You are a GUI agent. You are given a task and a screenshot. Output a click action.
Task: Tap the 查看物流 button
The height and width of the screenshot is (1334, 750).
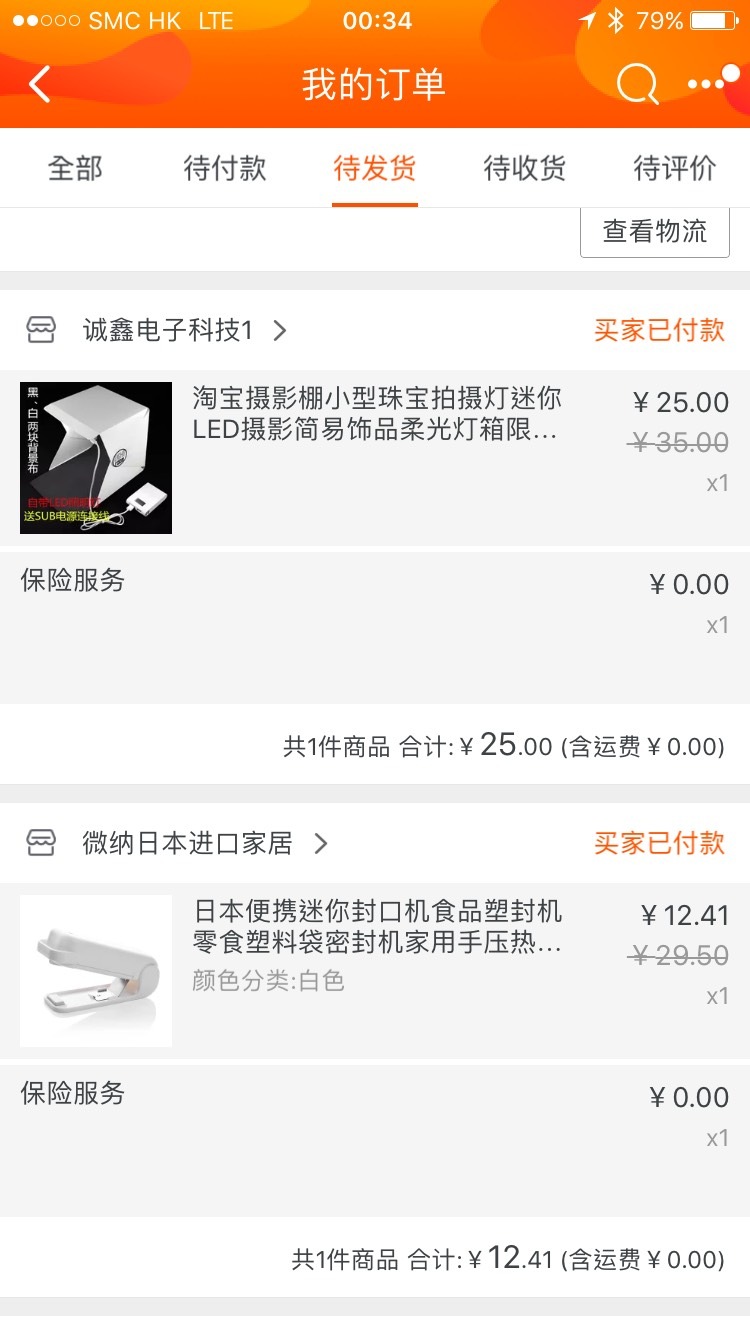[x=655, y=231]
